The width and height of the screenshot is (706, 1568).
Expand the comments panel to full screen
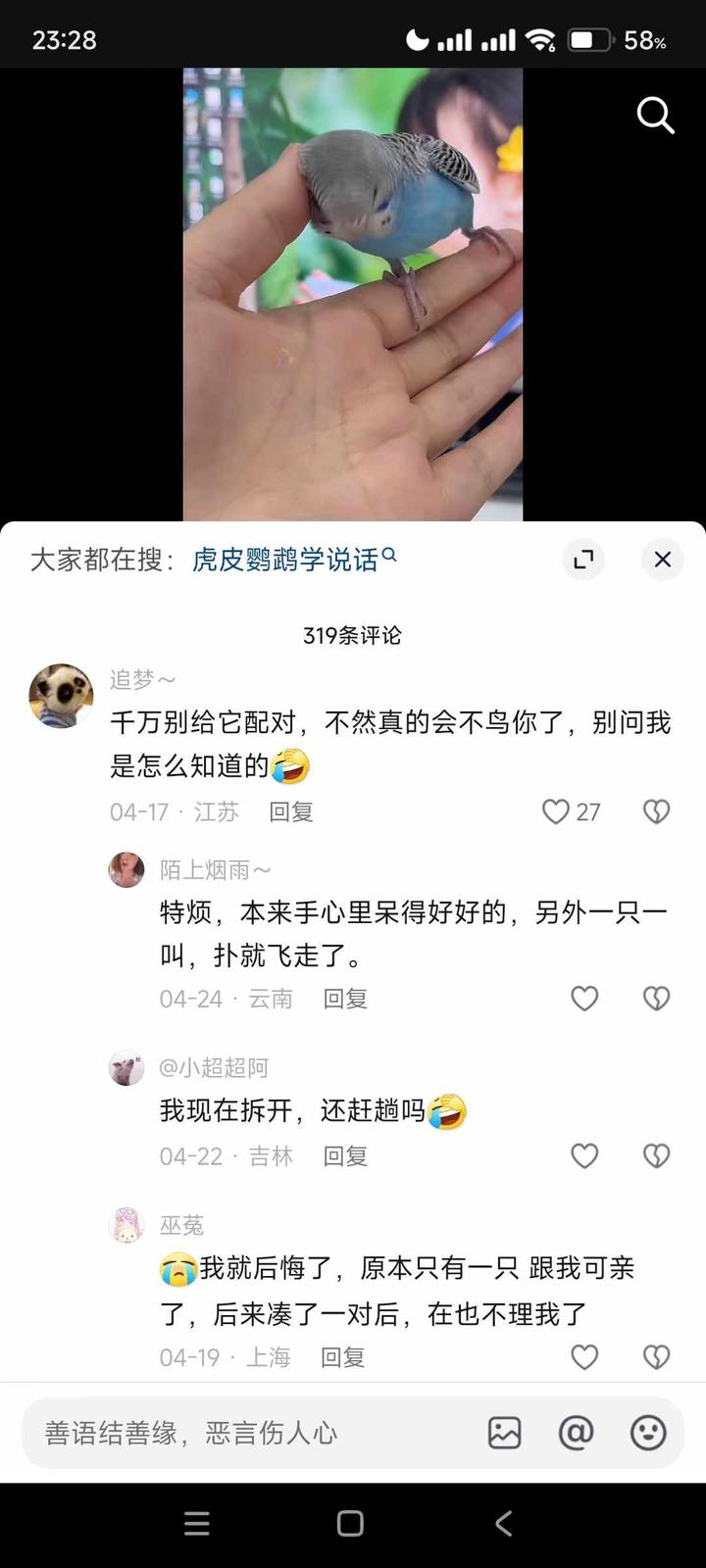(x=583, y=560)
